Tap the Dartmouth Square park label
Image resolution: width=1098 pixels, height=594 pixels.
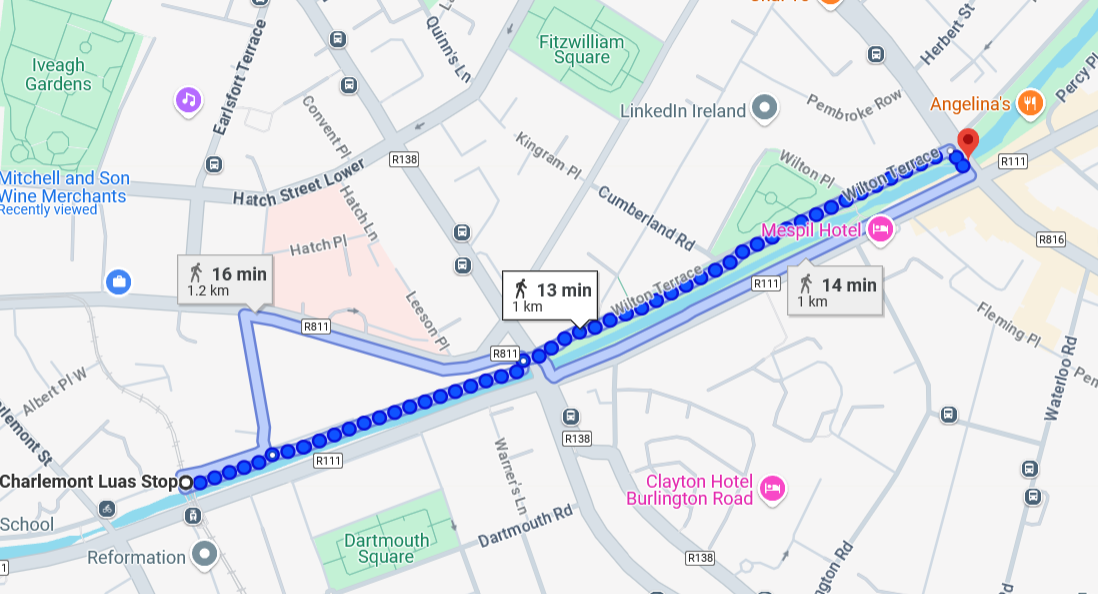(x=386, y=548)
